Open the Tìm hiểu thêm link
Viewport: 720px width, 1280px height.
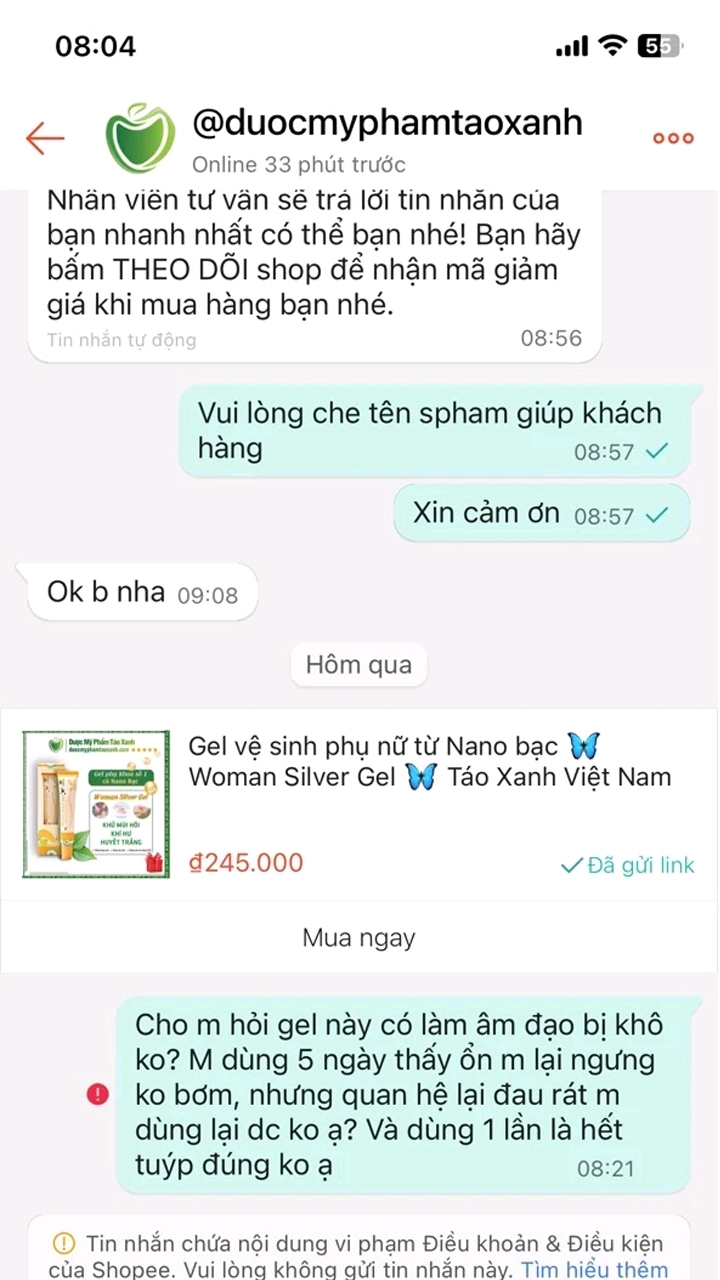[594, 1270]
